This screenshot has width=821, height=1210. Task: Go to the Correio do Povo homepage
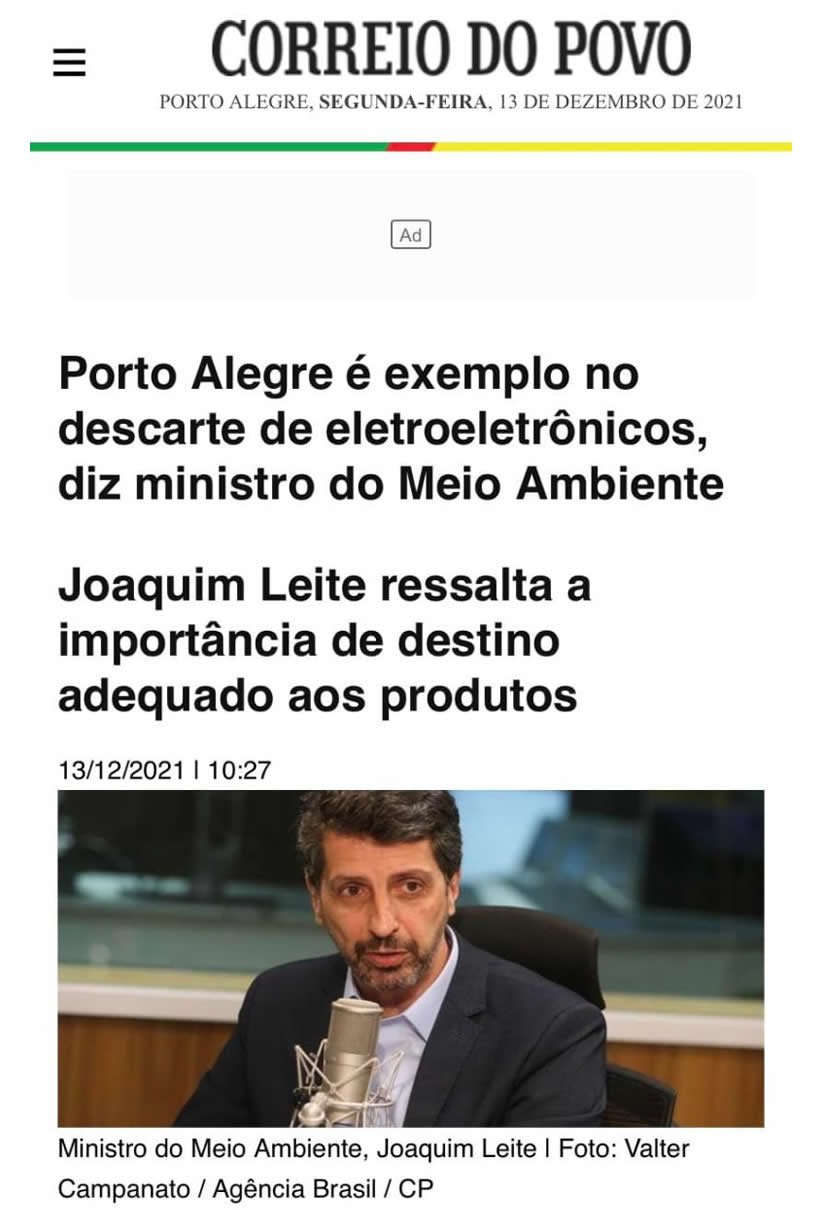point(450,49)
